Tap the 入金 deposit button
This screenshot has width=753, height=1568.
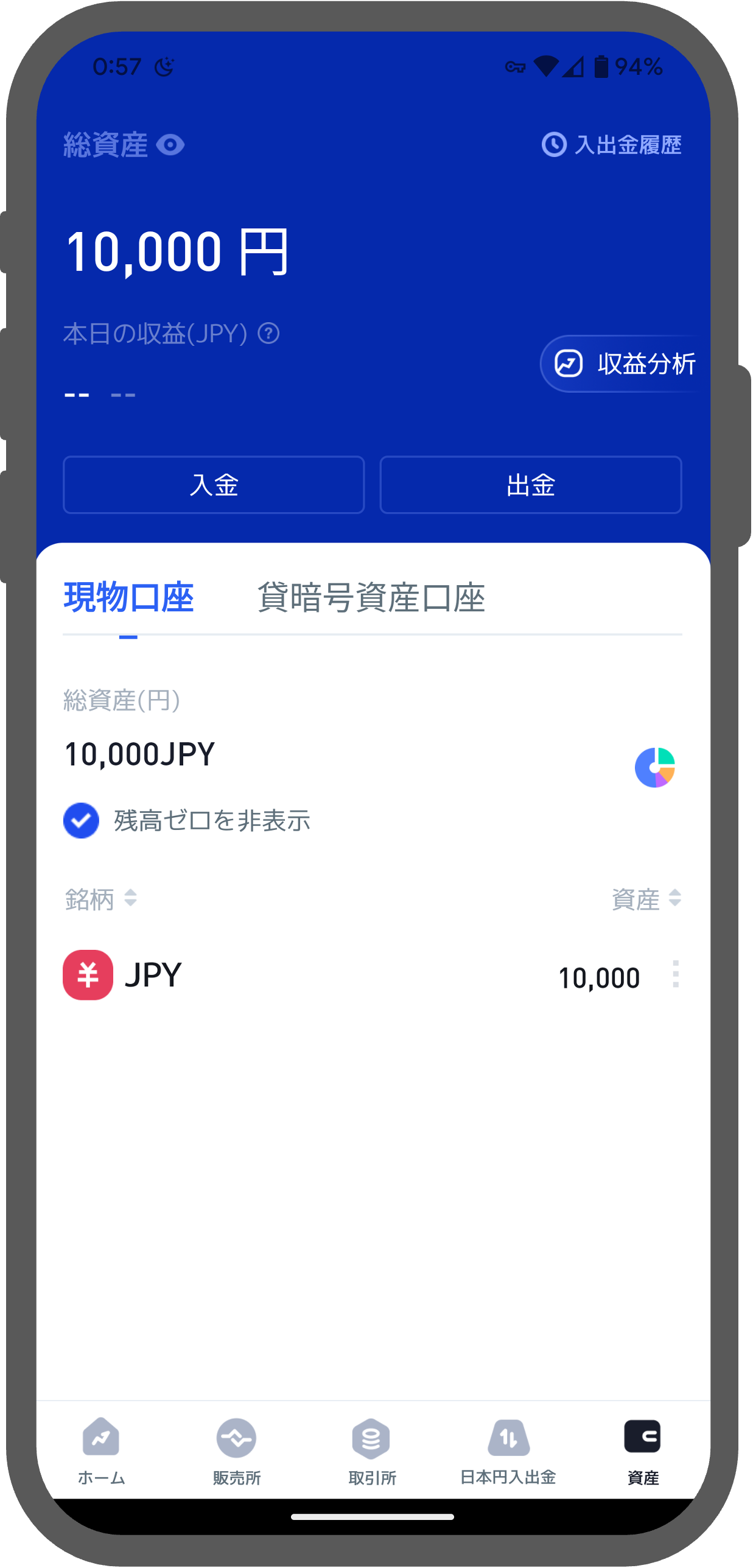click(214, 485)
